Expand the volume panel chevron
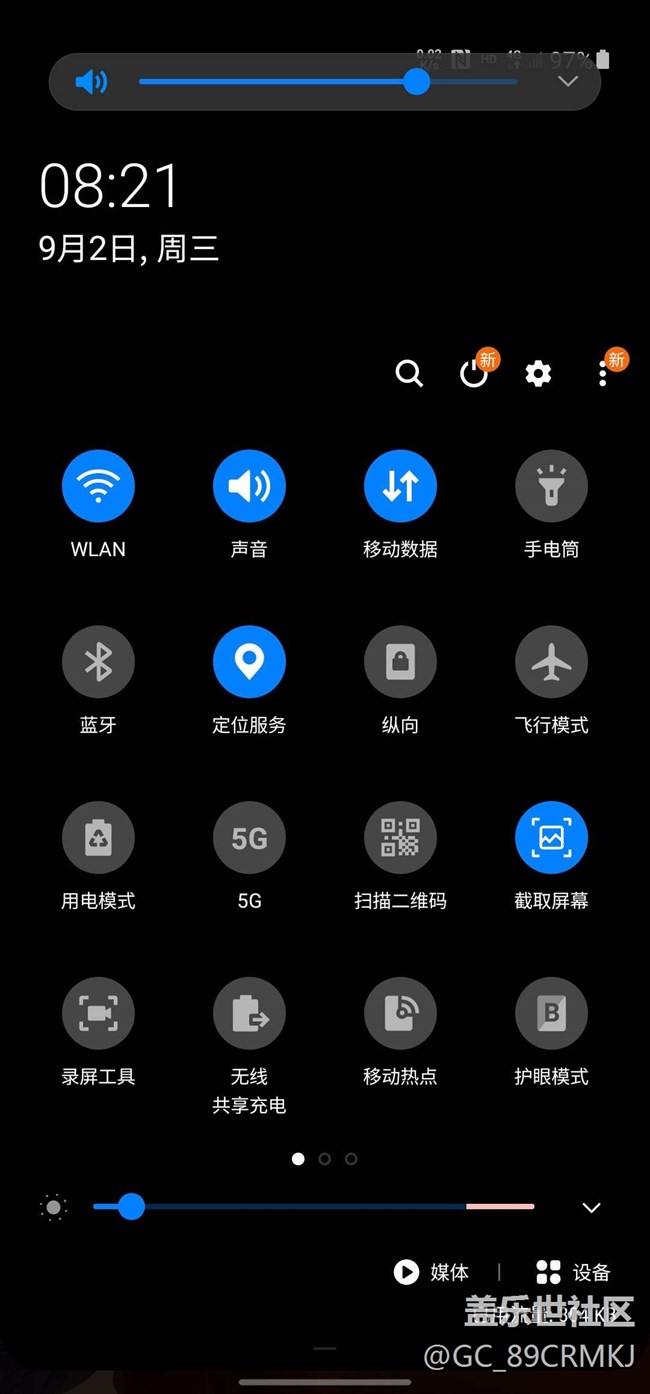Screen dimensions: 650x1394 click(568, 81)
